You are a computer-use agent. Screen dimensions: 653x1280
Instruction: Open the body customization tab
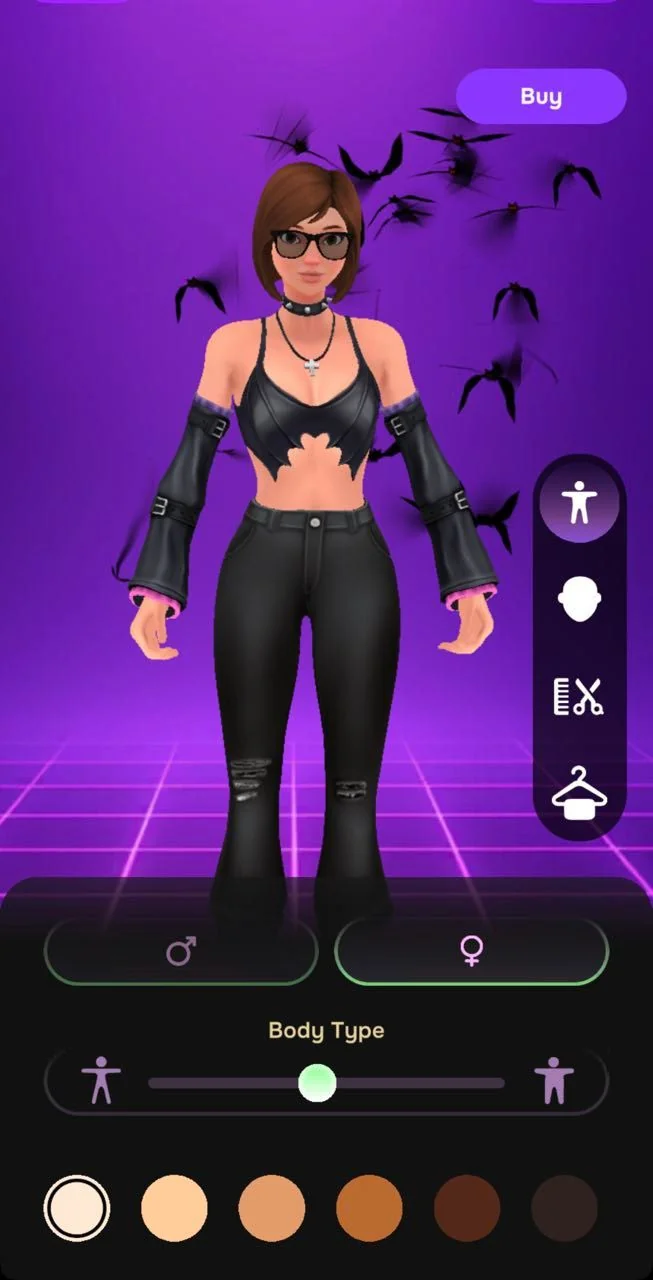click(x=579, y=504)
